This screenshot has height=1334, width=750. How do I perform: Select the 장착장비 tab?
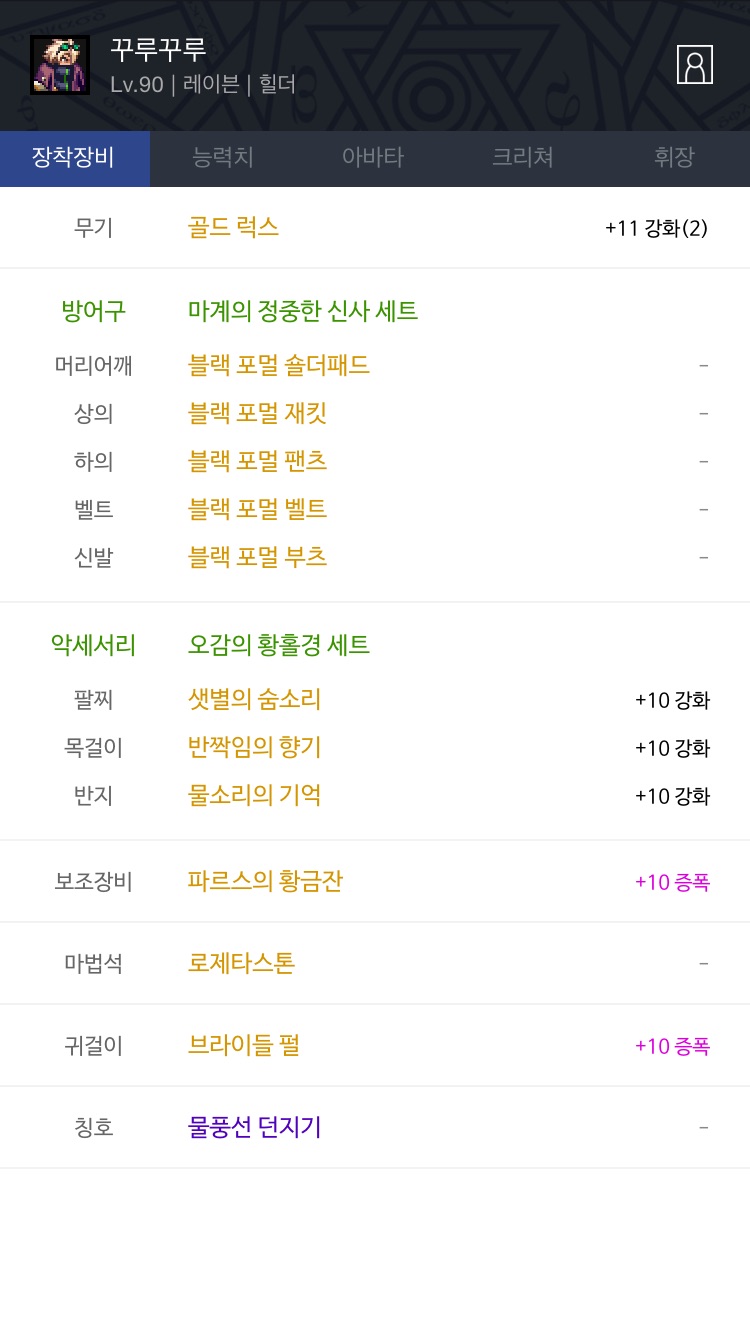(73, 158)
